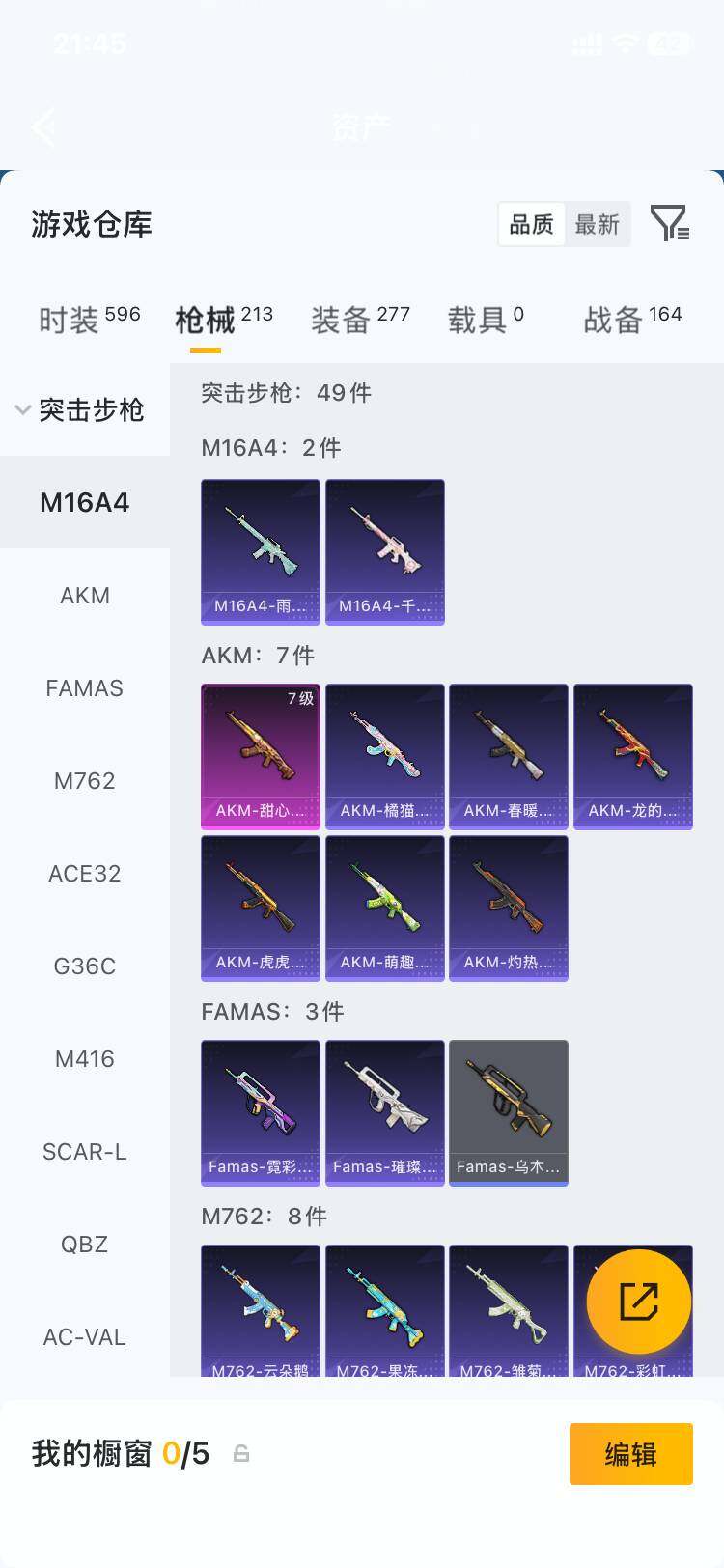Image resolution: width=724 pixels, height=1568 pixels.
Task: Select AKM in the side list
Action: pyautogui.click(x=85, y=596)
